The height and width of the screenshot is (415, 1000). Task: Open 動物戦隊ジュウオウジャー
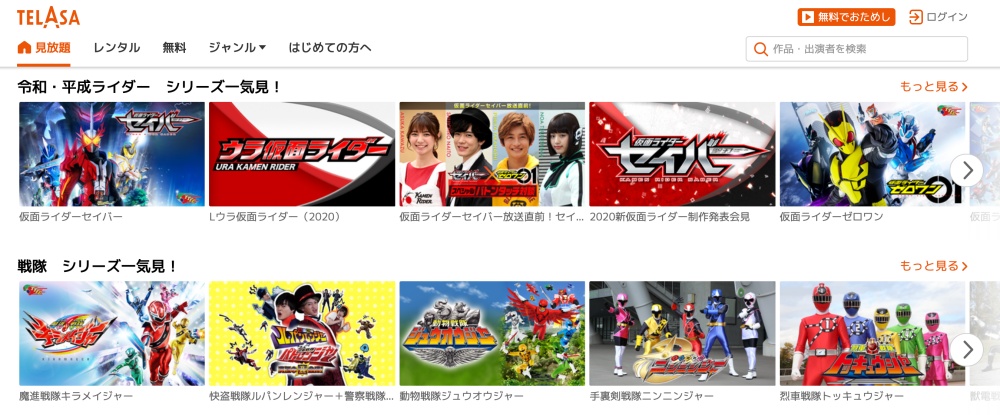tap(492, 333)
